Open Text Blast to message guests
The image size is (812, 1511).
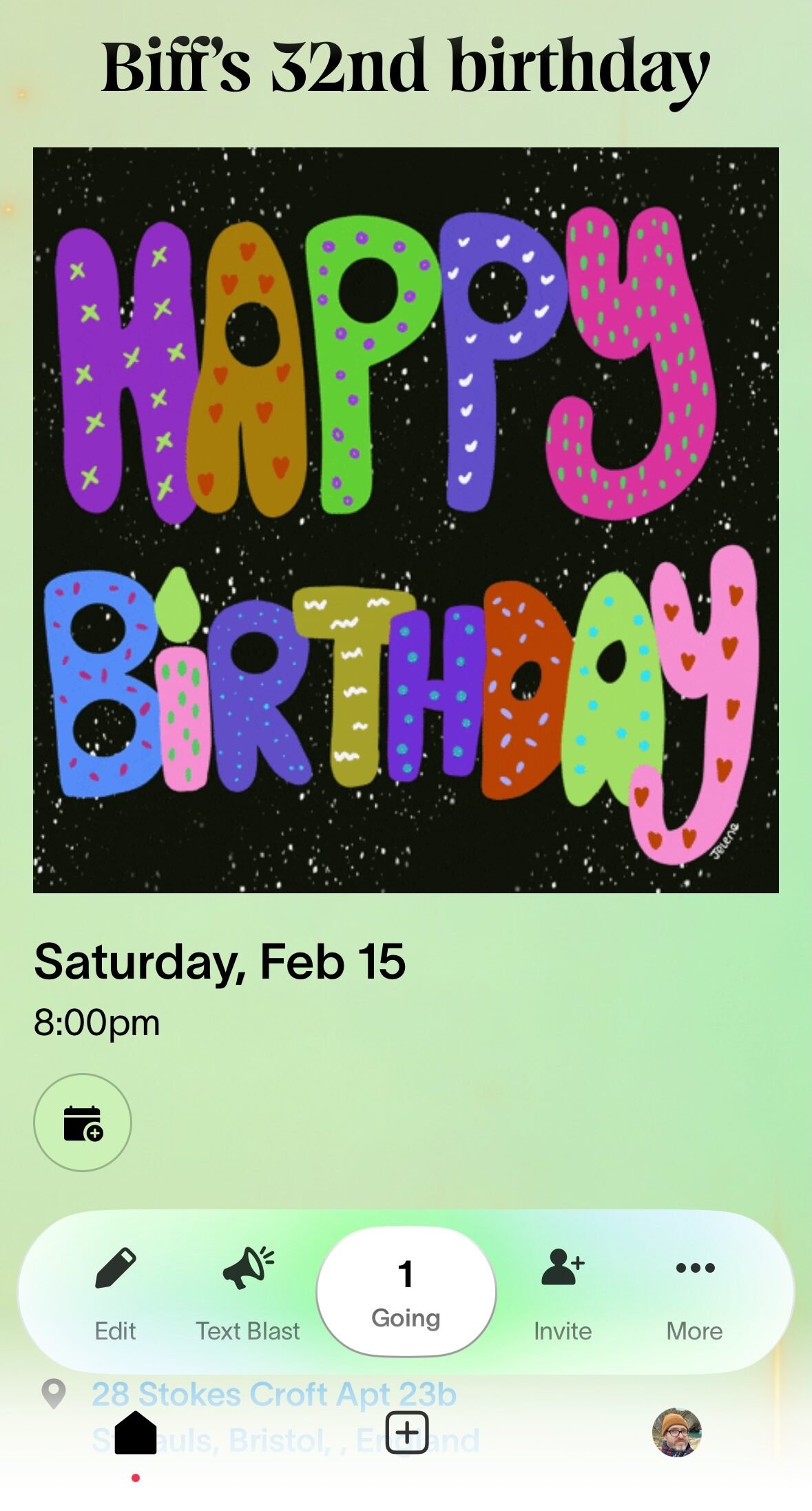click(248, 1293)
